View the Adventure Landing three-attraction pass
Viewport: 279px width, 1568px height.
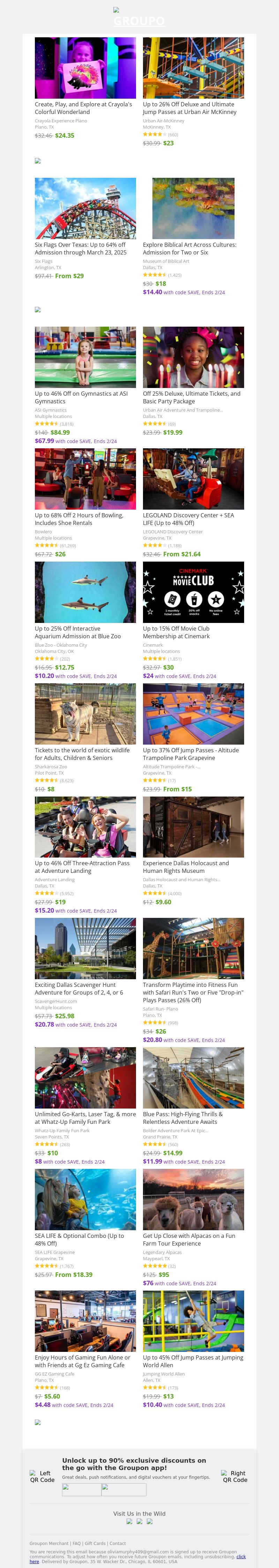pos(85,827)
